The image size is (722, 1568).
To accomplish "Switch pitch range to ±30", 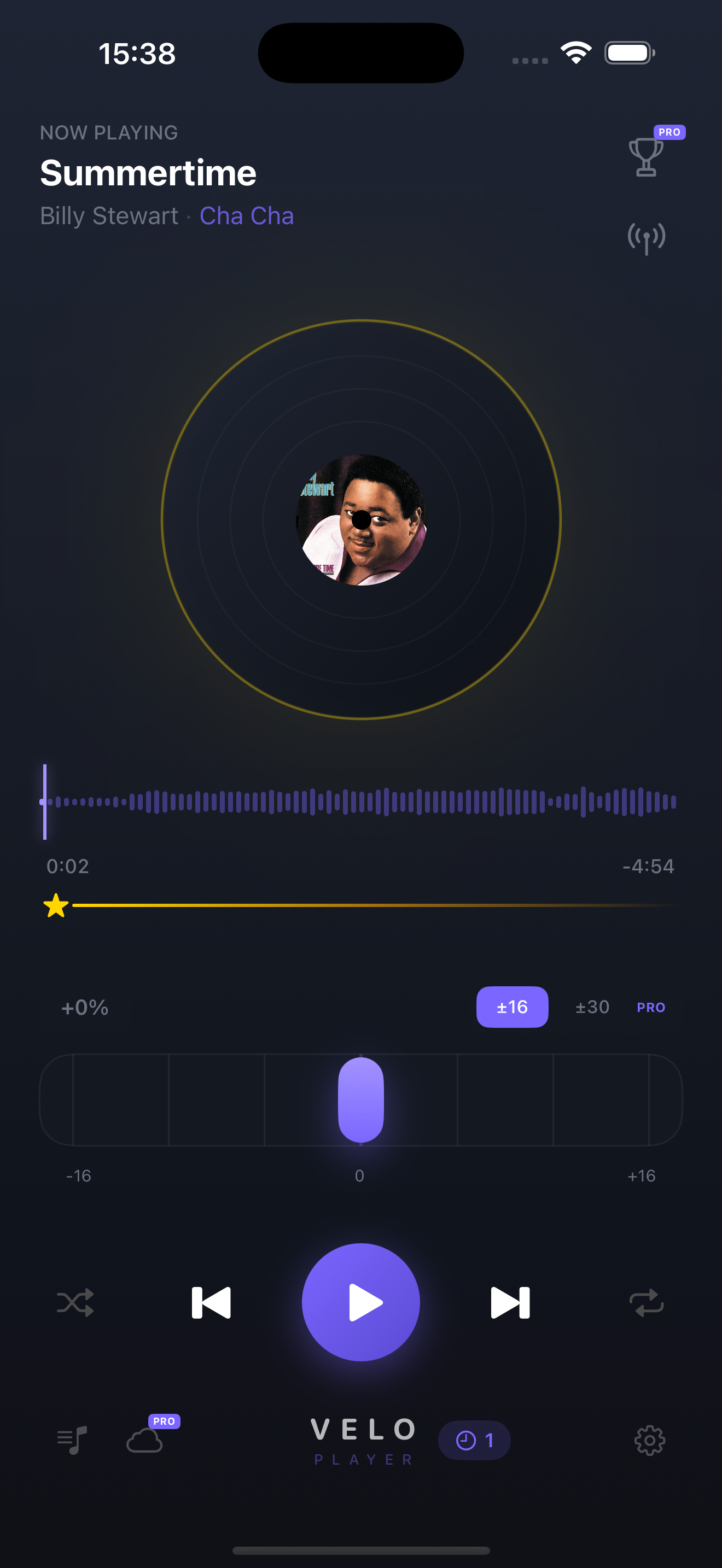I will click(591, 1007).
